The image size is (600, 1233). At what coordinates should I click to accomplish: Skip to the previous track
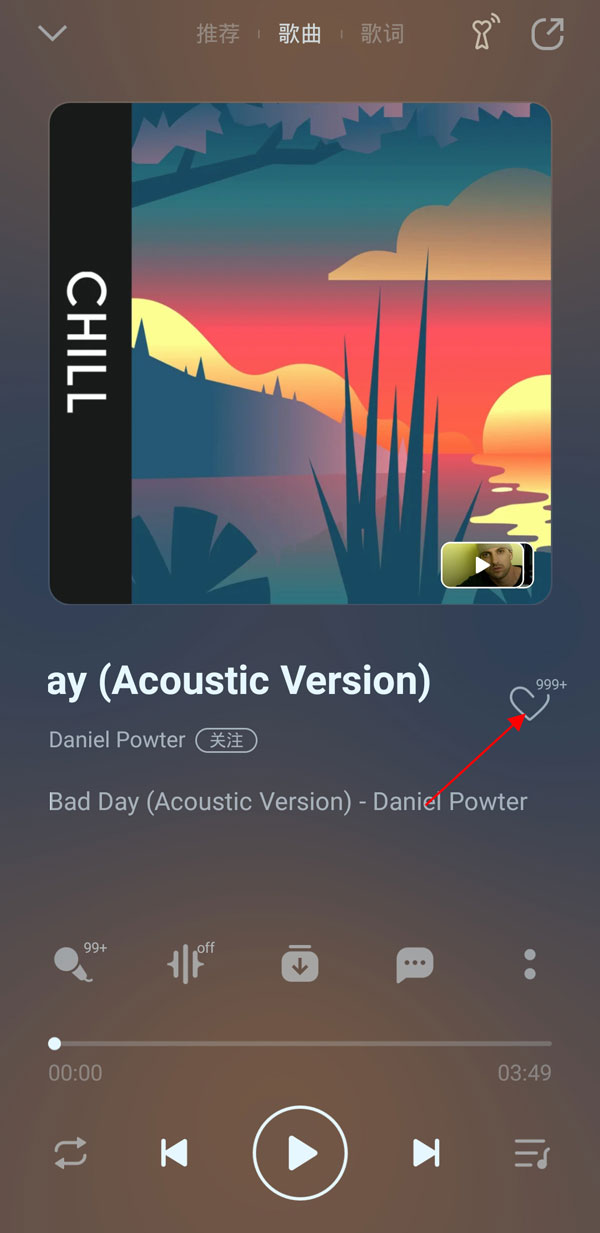click(x=174, y=1153)
